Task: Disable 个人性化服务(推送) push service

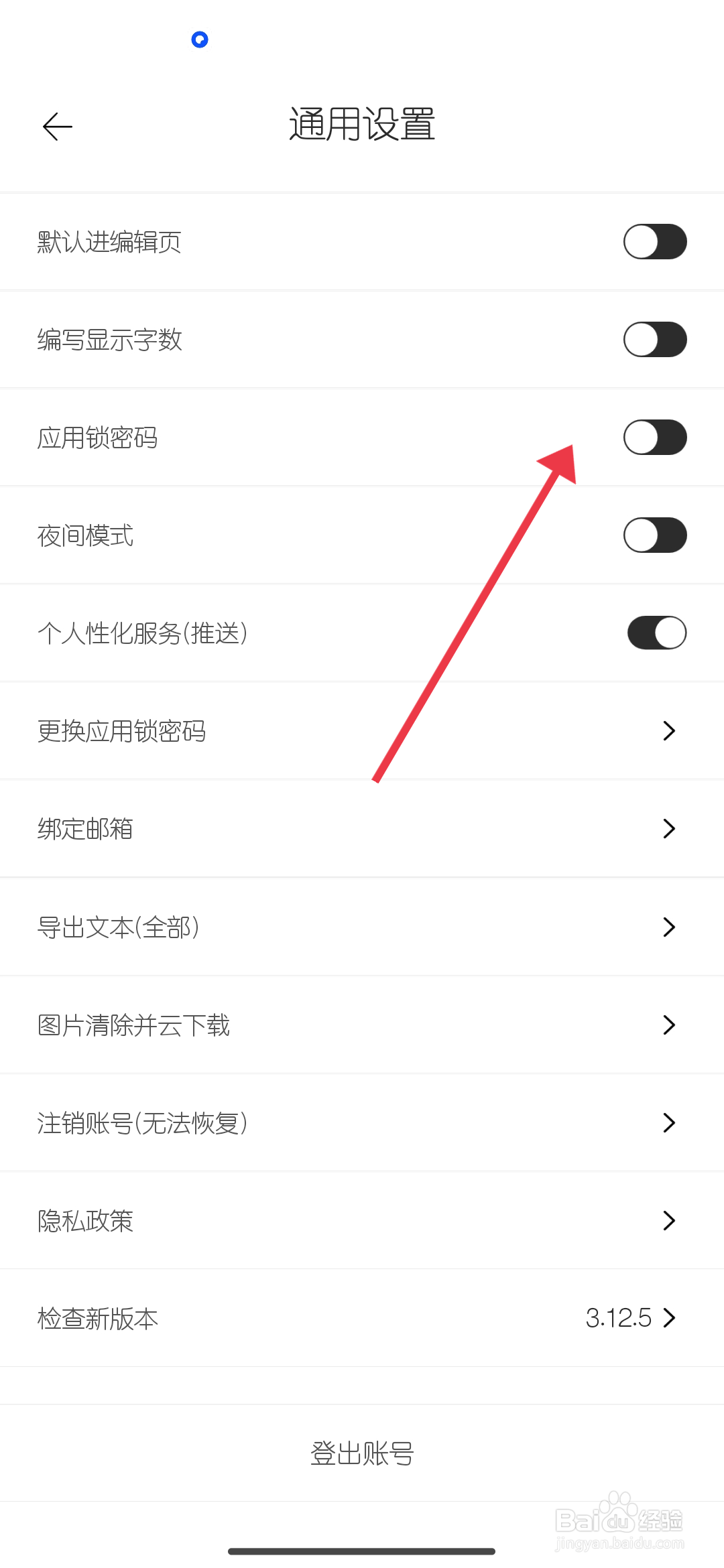Action: point(657,632)
